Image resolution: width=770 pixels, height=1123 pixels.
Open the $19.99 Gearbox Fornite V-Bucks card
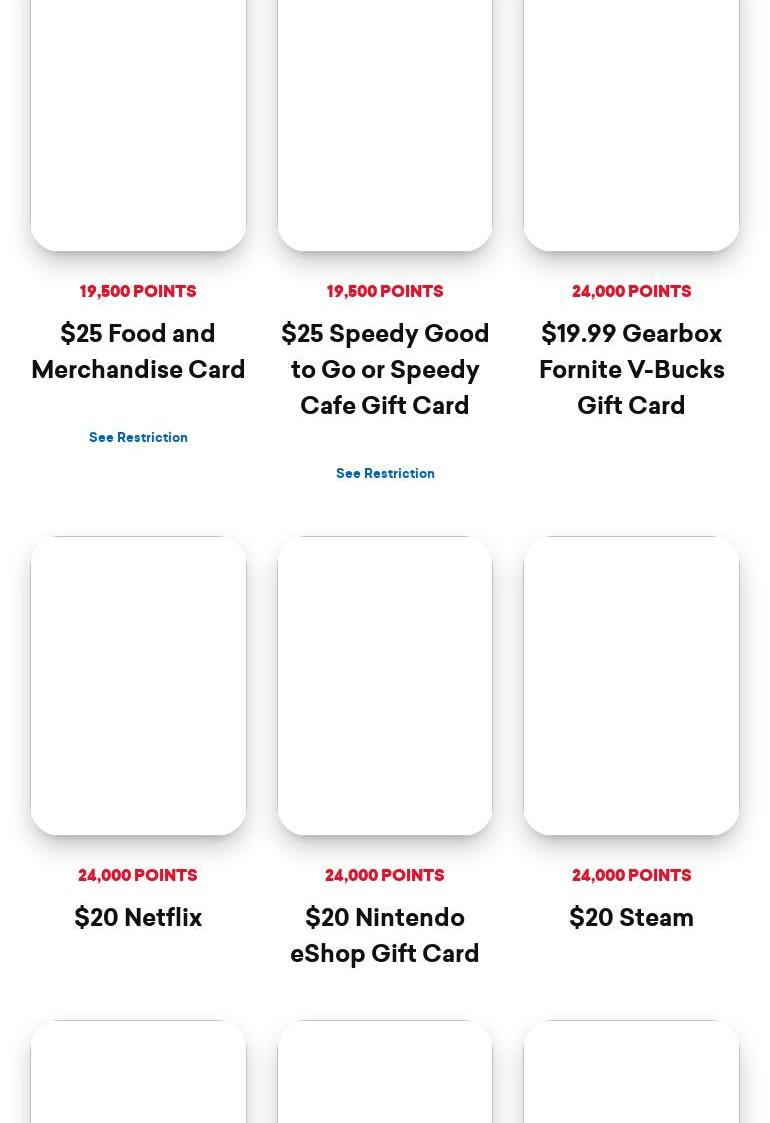click(631, 369)
